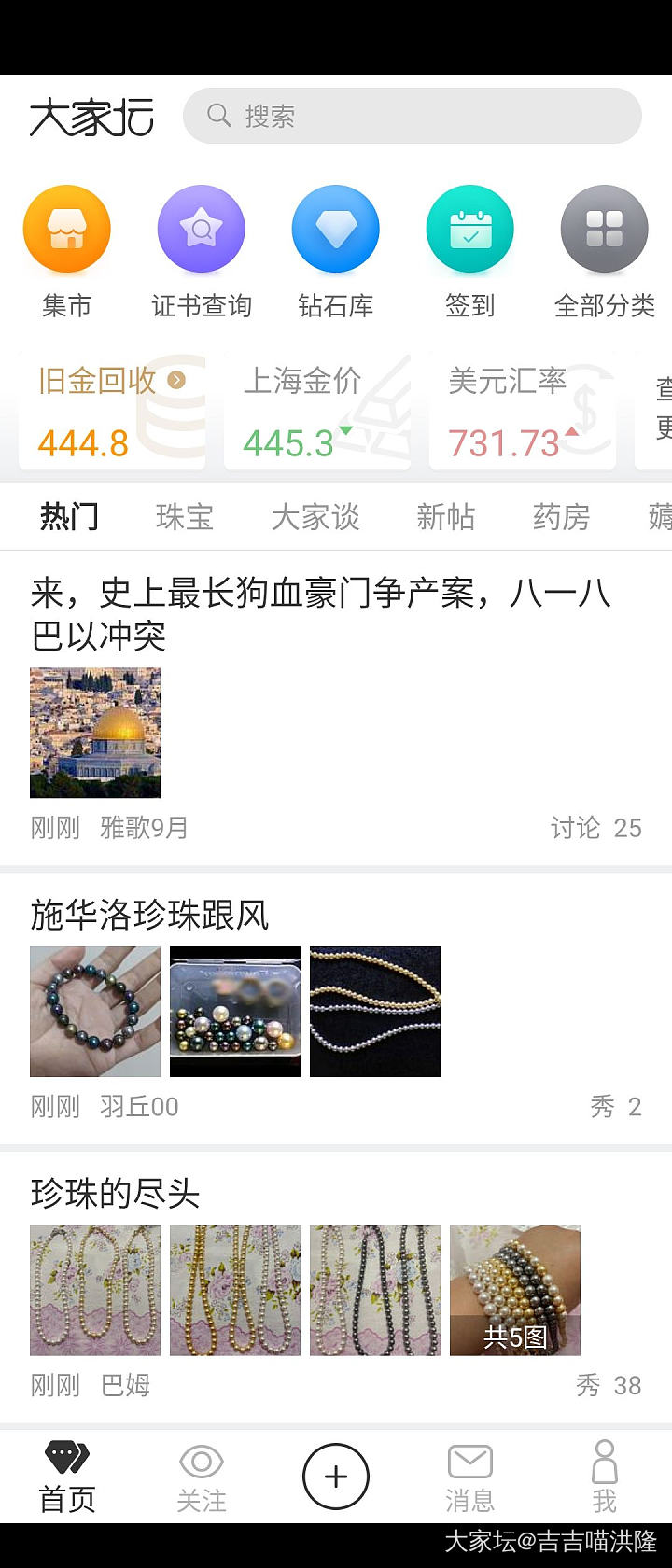Go to the 关注 following tab

202,1477
